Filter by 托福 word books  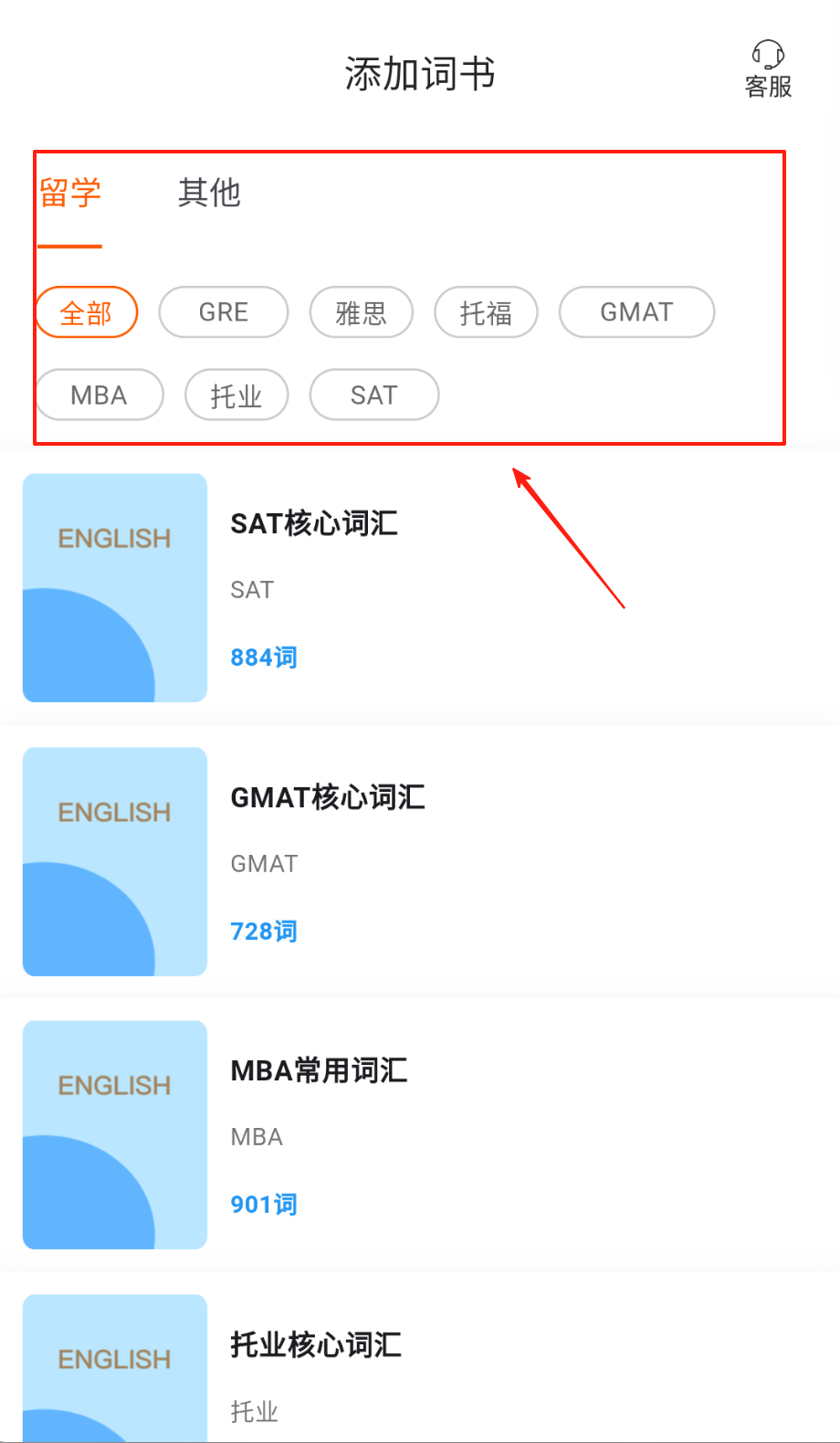486,312
